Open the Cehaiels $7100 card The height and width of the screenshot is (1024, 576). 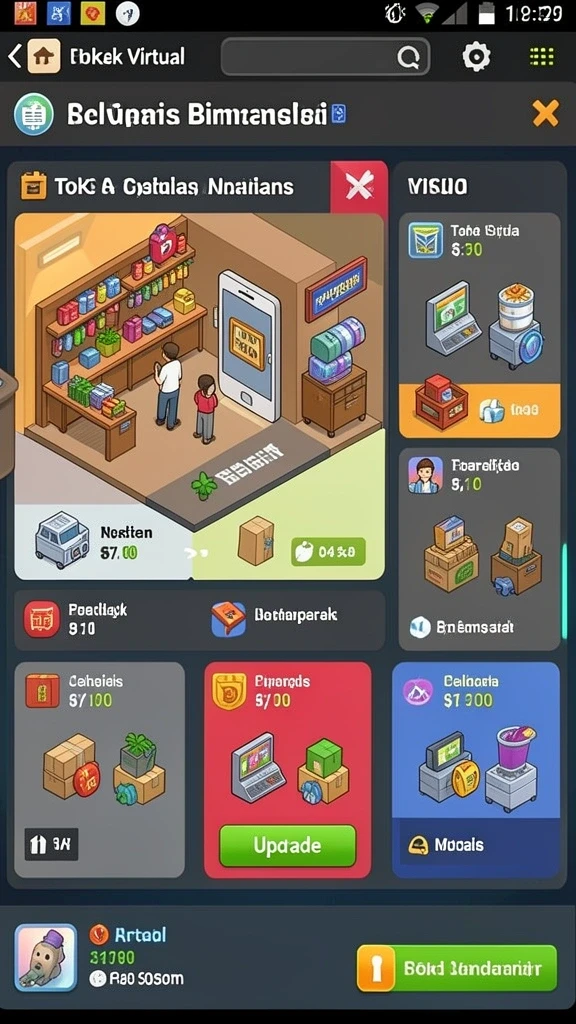[99, 770]
